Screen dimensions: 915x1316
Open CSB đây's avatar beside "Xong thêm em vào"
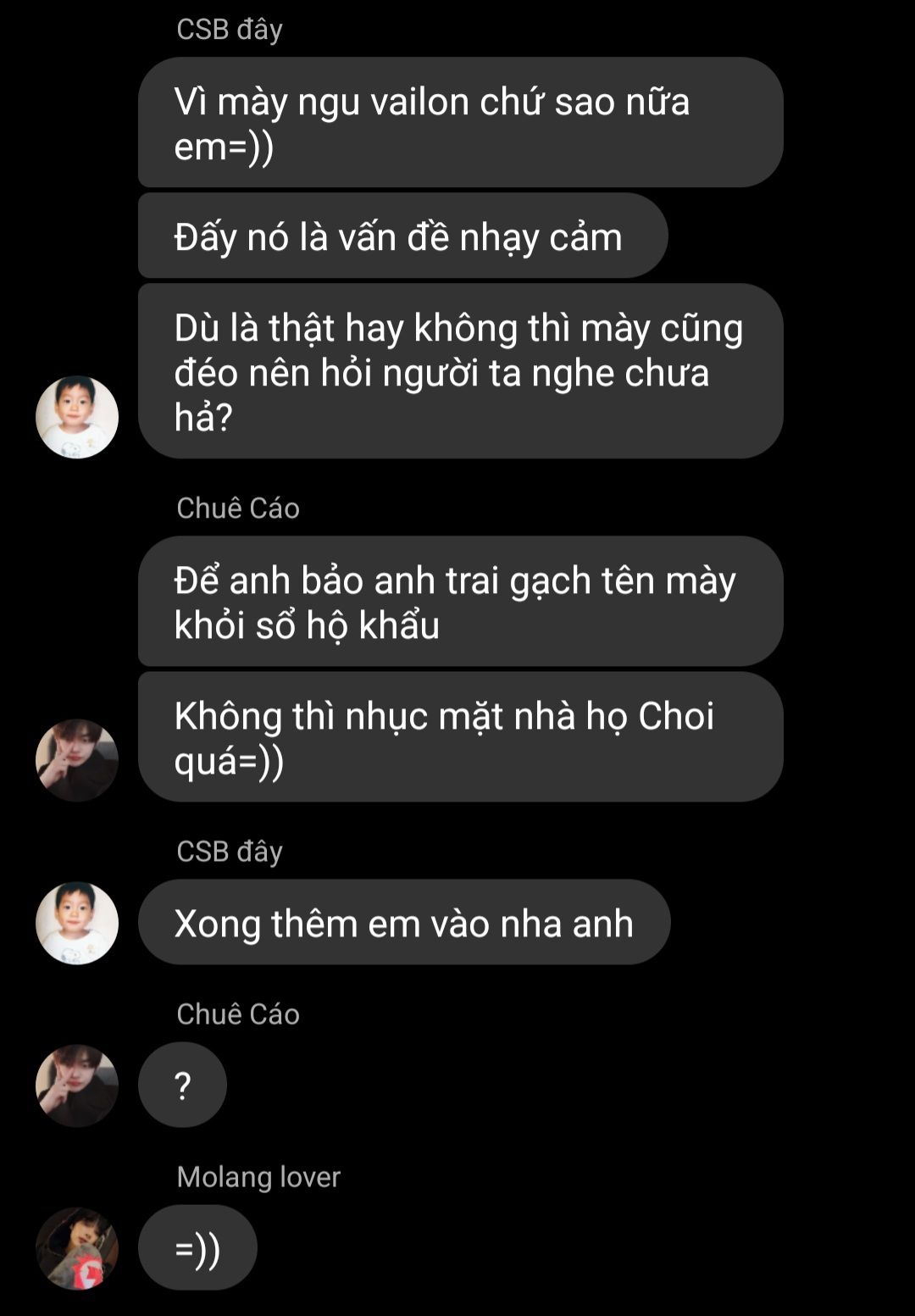pyautogui.click(x=76, y=923)
